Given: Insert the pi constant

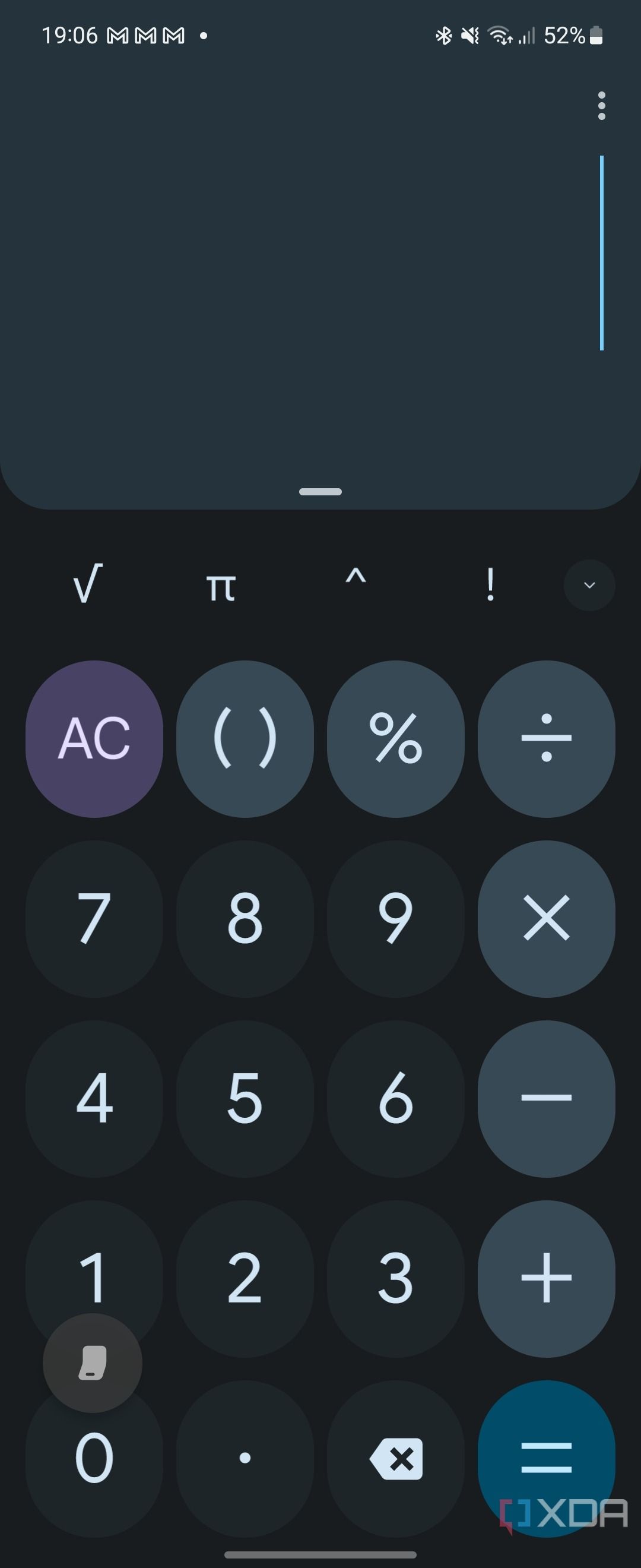Looking at the screenshot, I should pyautogui.click(x=221, y=586).
